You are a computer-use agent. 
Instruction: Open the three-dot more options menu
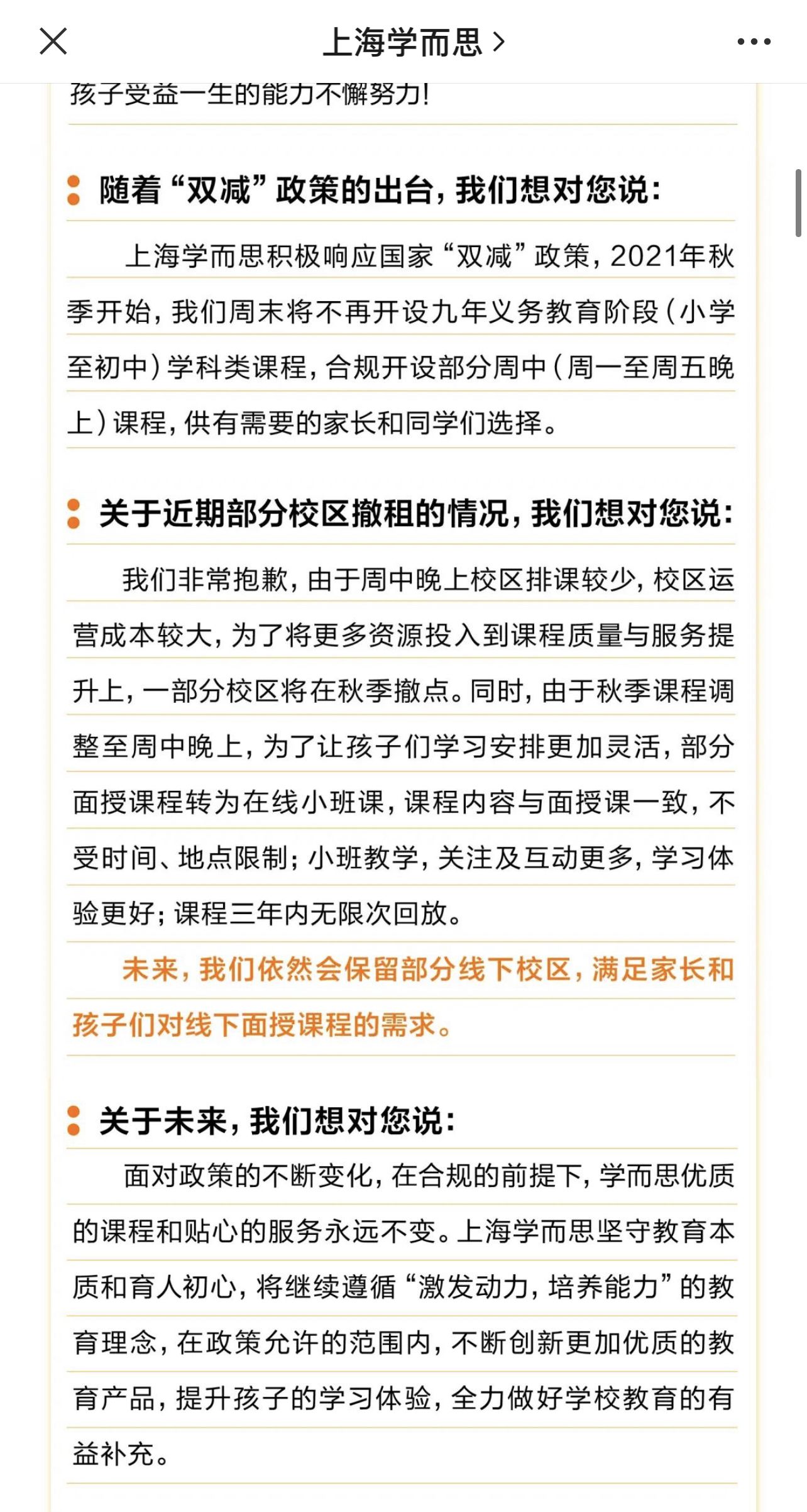(x=754, y=42)
